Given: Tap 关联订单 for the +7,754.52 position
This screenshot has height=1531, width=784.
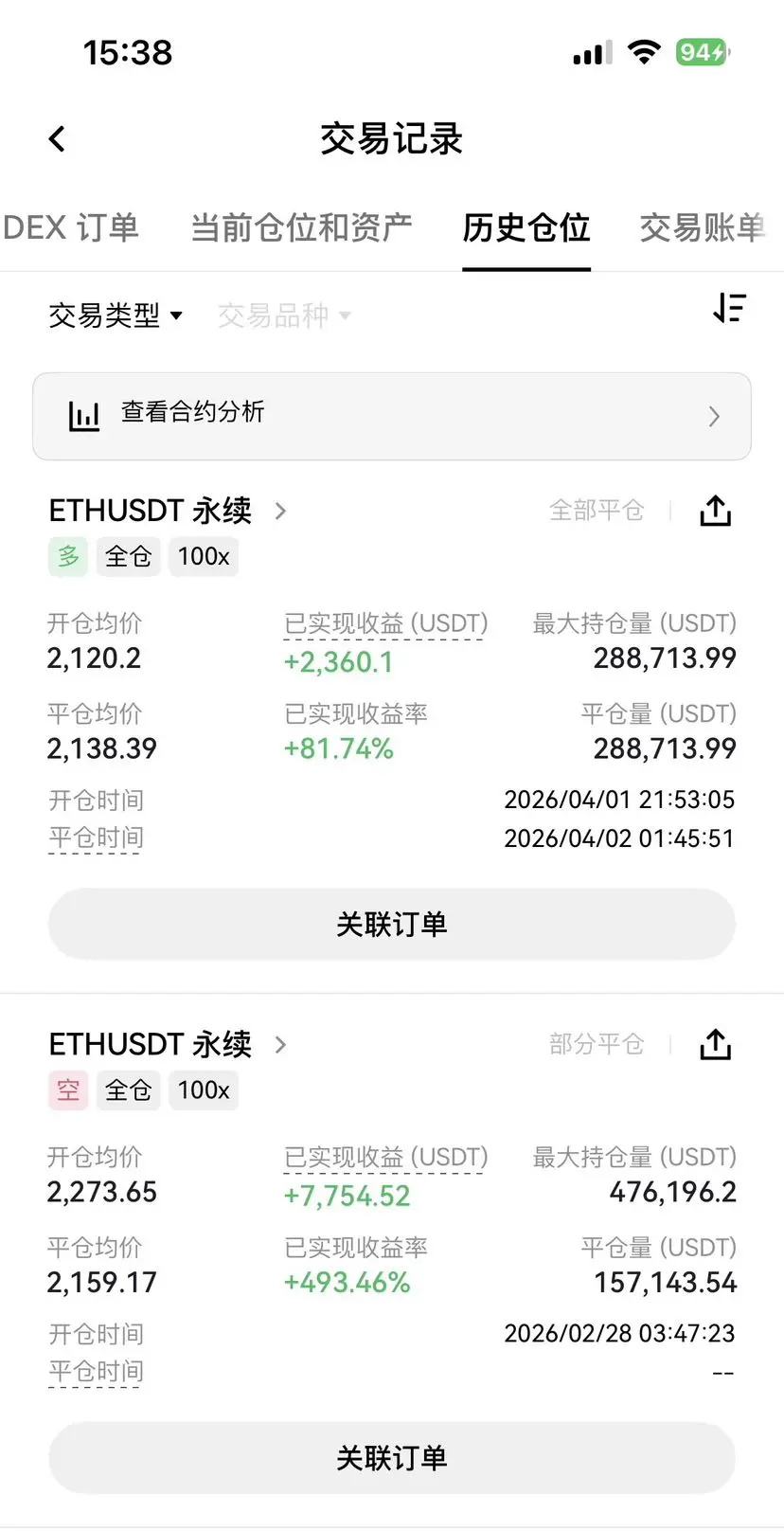Looking at the screenshot, I should (392, 1457).
